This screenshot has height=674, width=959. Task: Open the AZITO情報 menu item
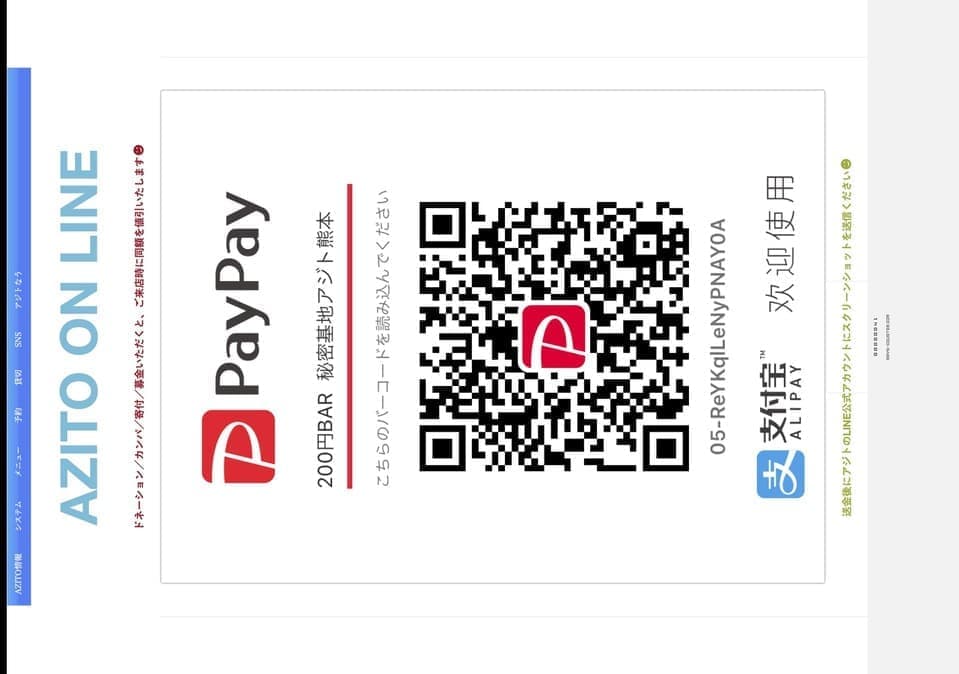tap(19, 574)
